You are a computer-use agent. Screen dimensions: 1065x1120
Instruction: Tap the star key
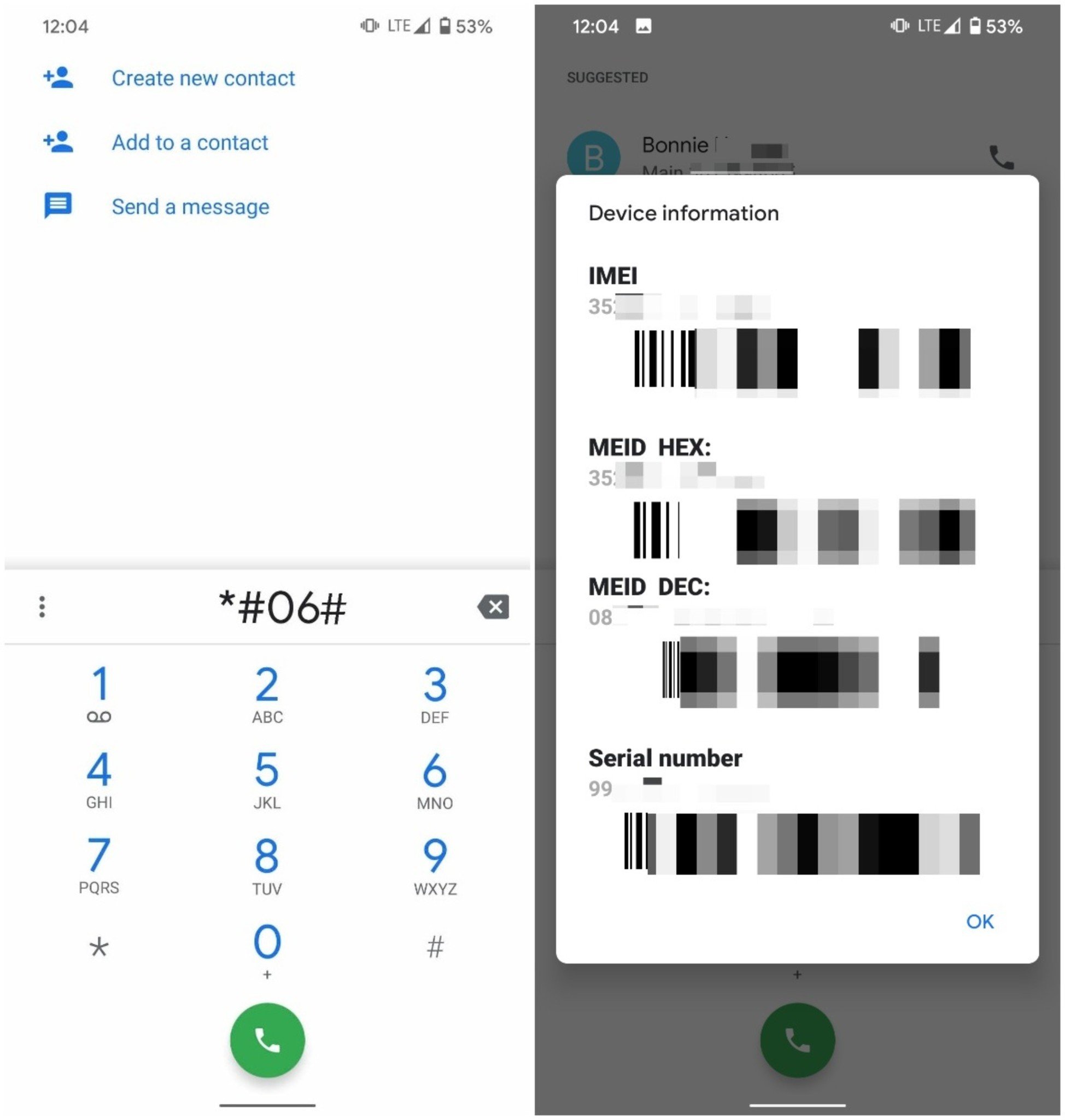click(x=100, y=947)
